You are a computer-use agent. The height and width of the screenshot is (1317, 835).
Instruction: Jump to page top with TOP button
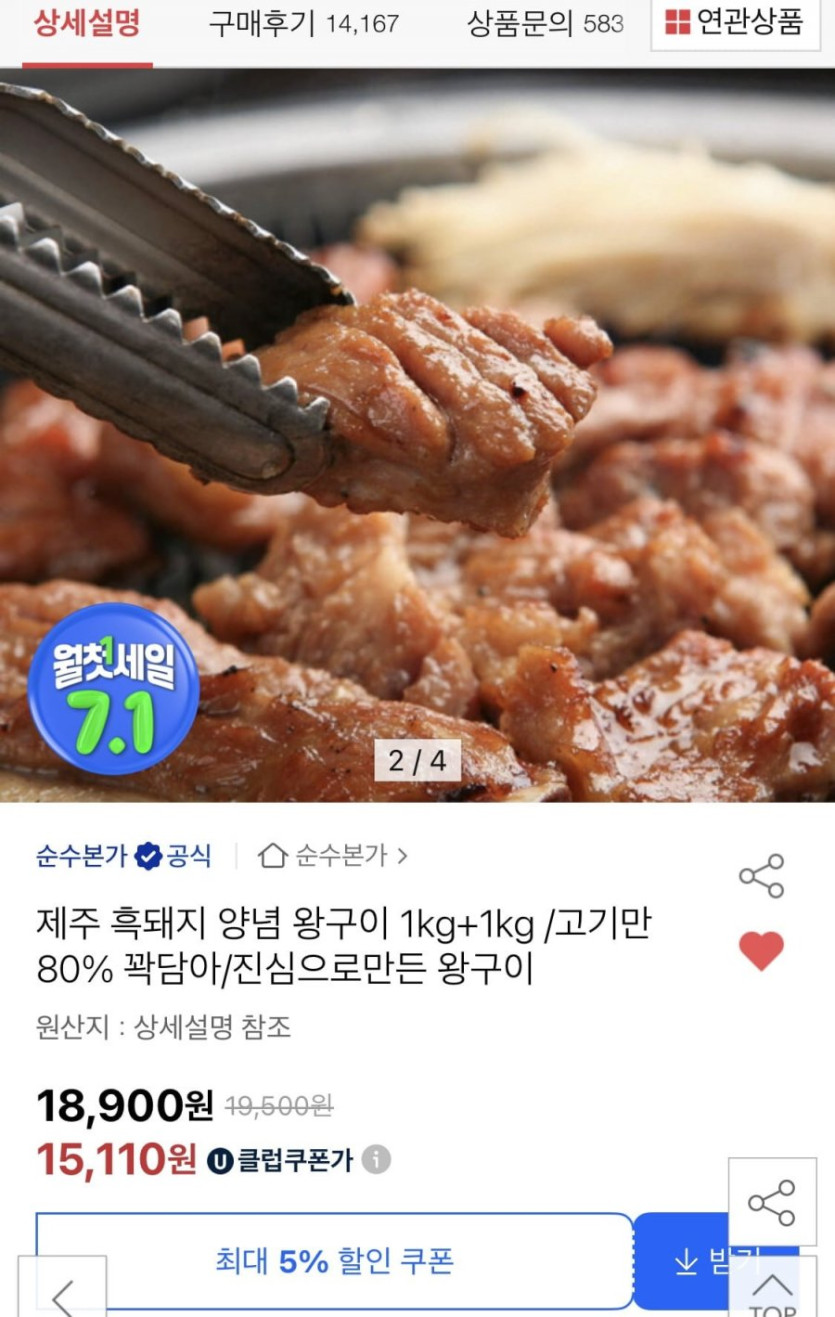point(772,1292)
